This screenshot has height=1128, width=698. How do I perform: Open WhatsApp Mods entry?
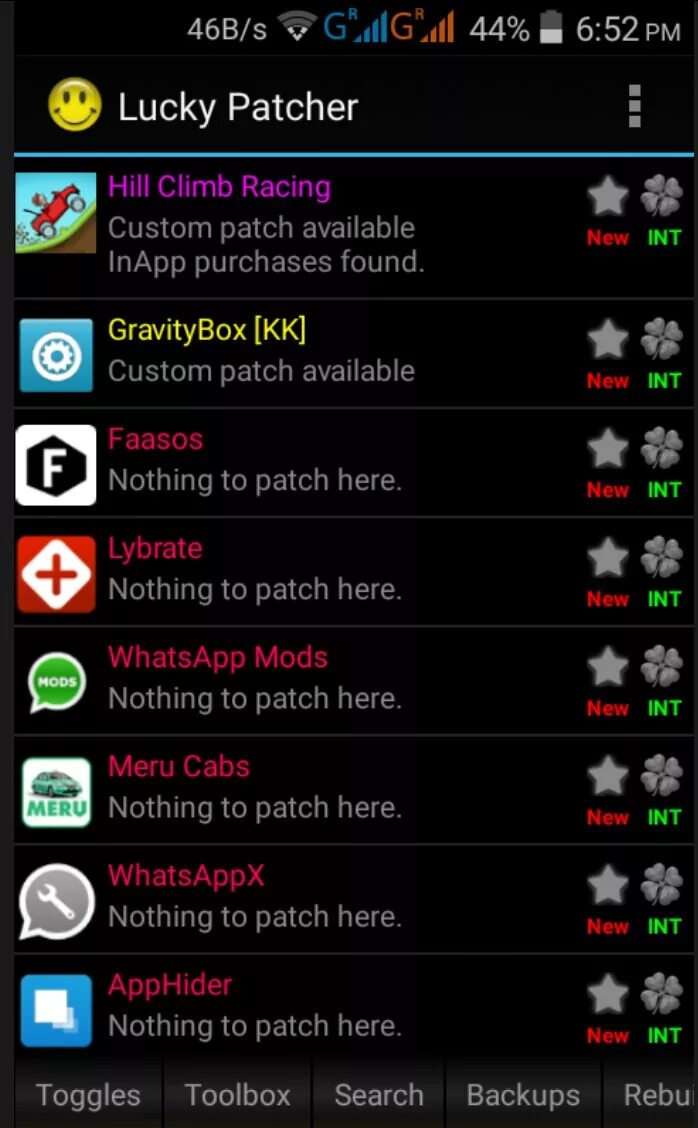pyautogui.click(x=300, y=679)
